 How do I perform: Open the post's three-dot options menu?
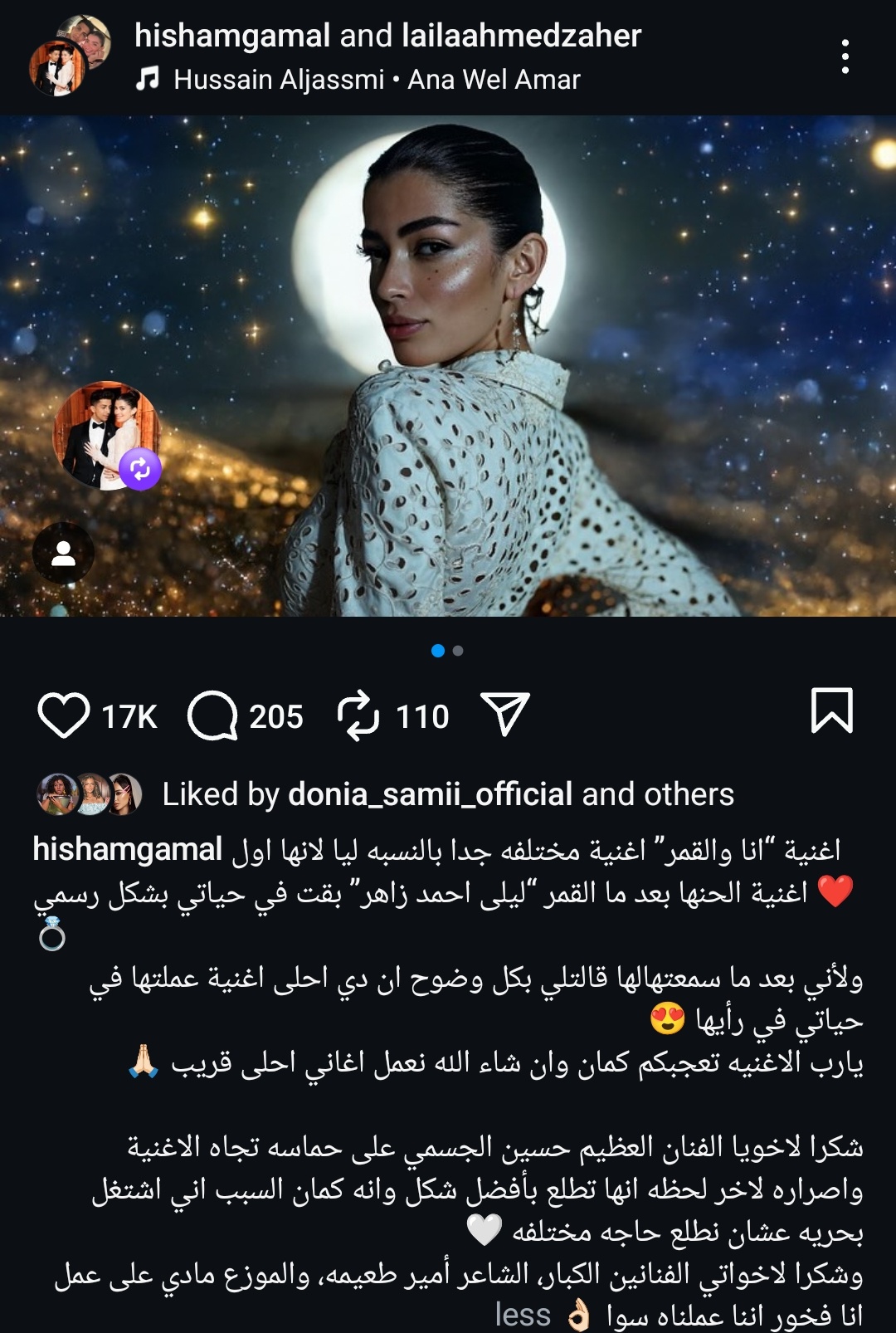coord(845,56)
